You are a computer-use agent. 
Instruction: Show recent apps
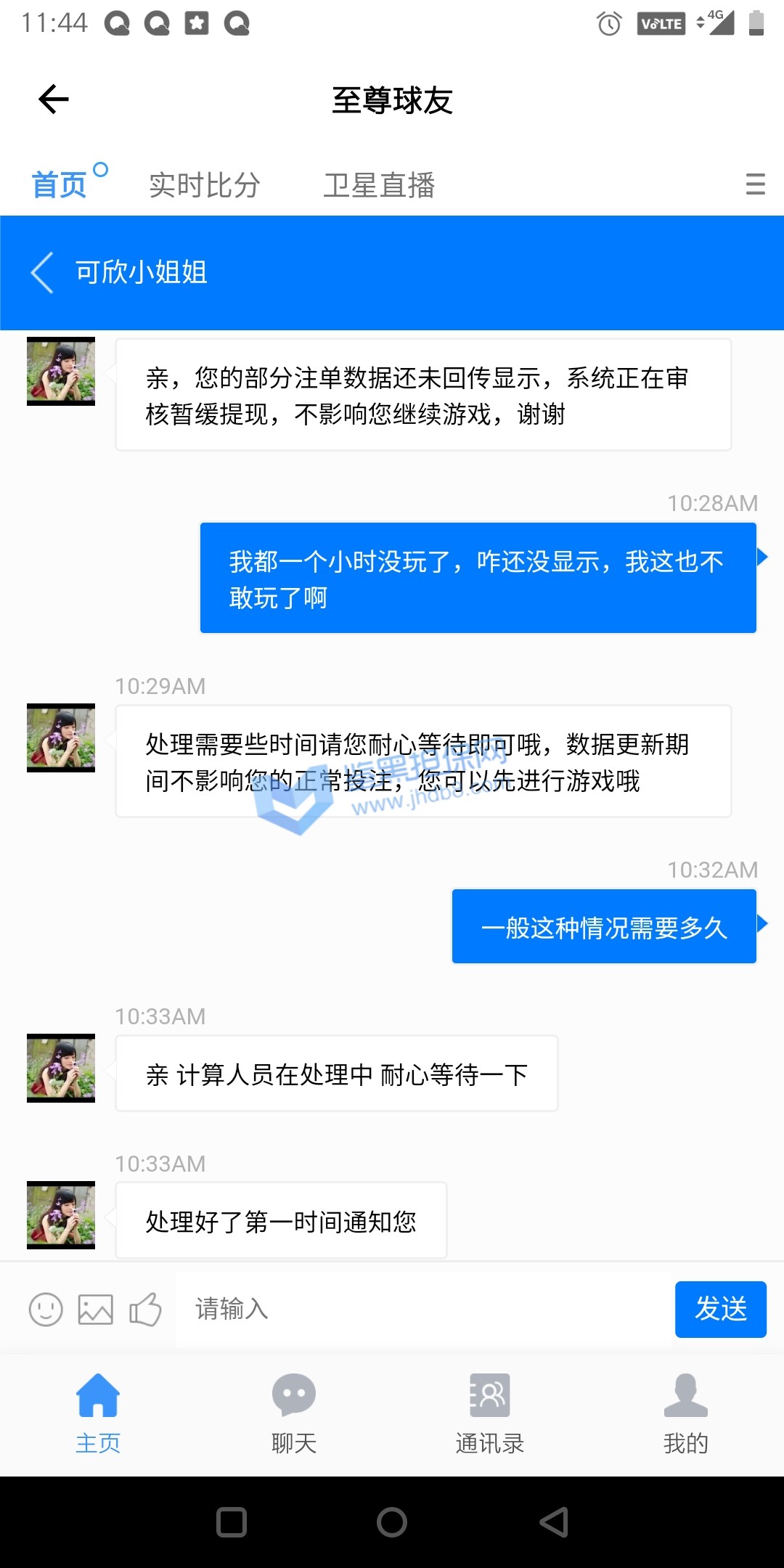coord(232,1522)
